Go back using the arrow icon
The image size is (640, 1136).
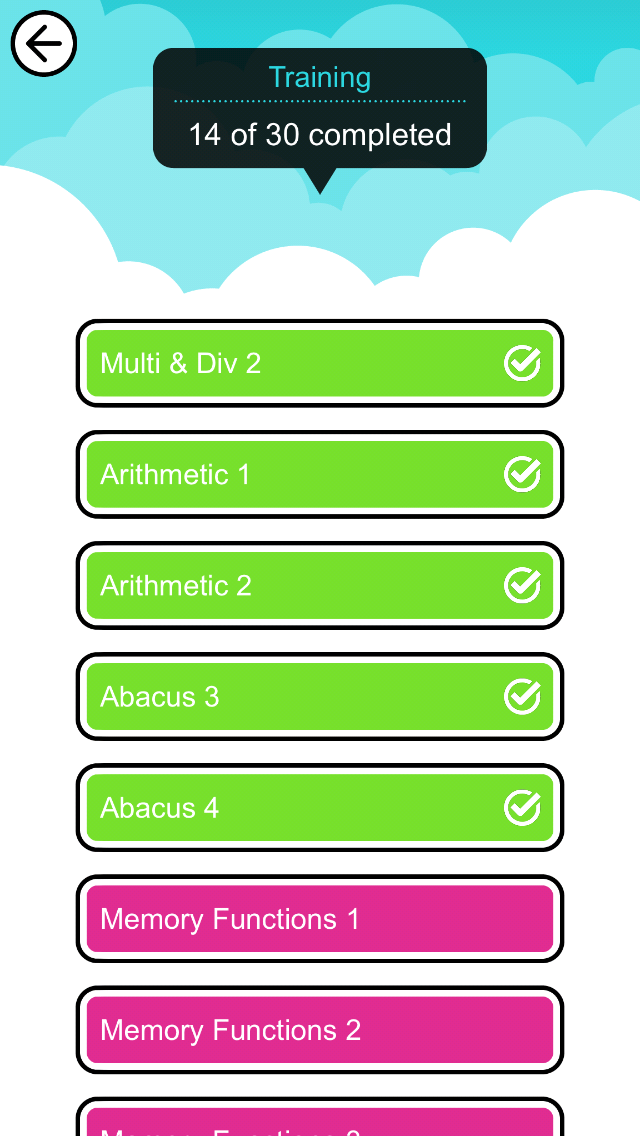(x=43, y=43)
